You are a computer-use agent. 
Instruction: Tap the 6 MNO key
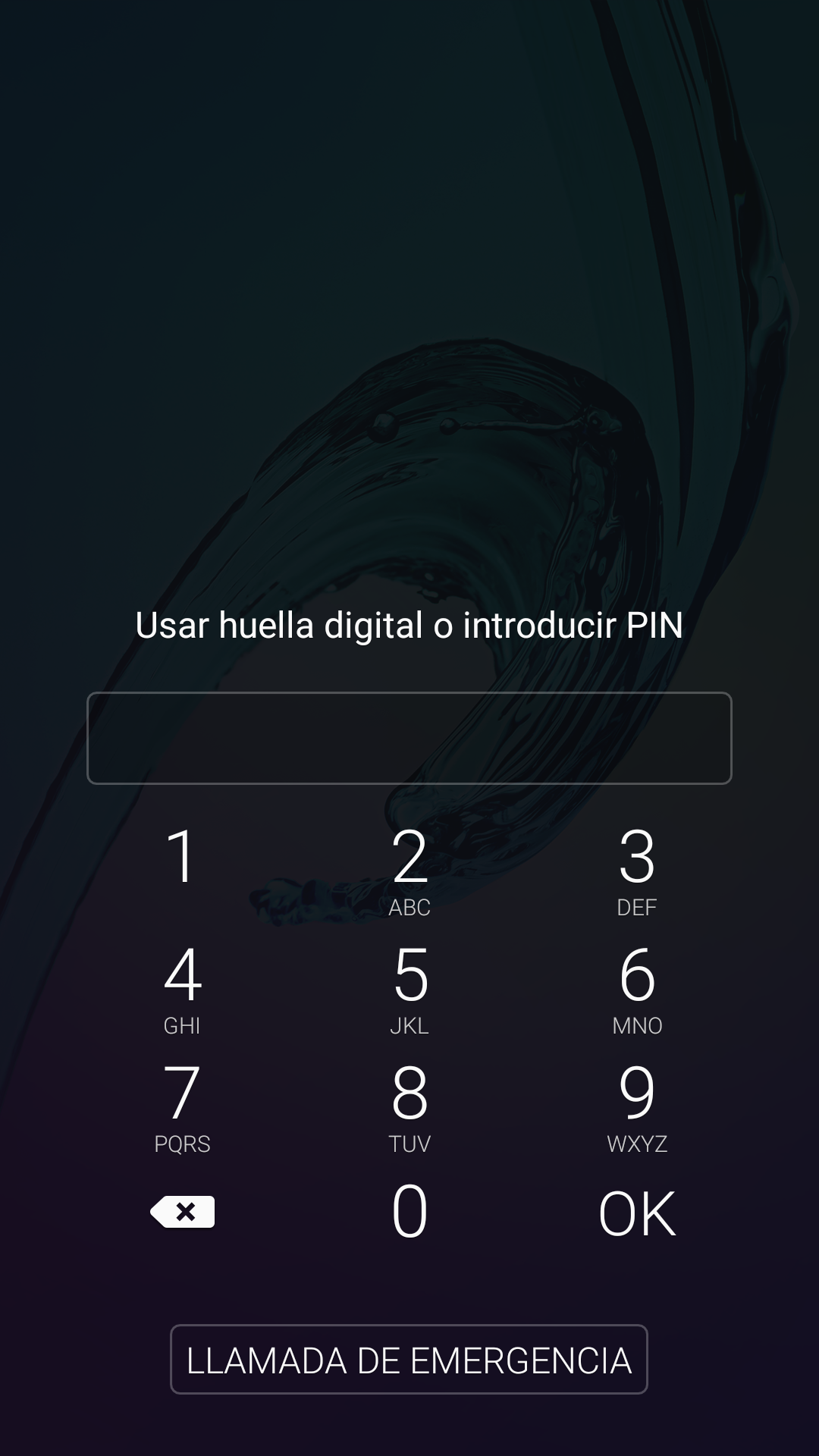click(x=637, y=986)
